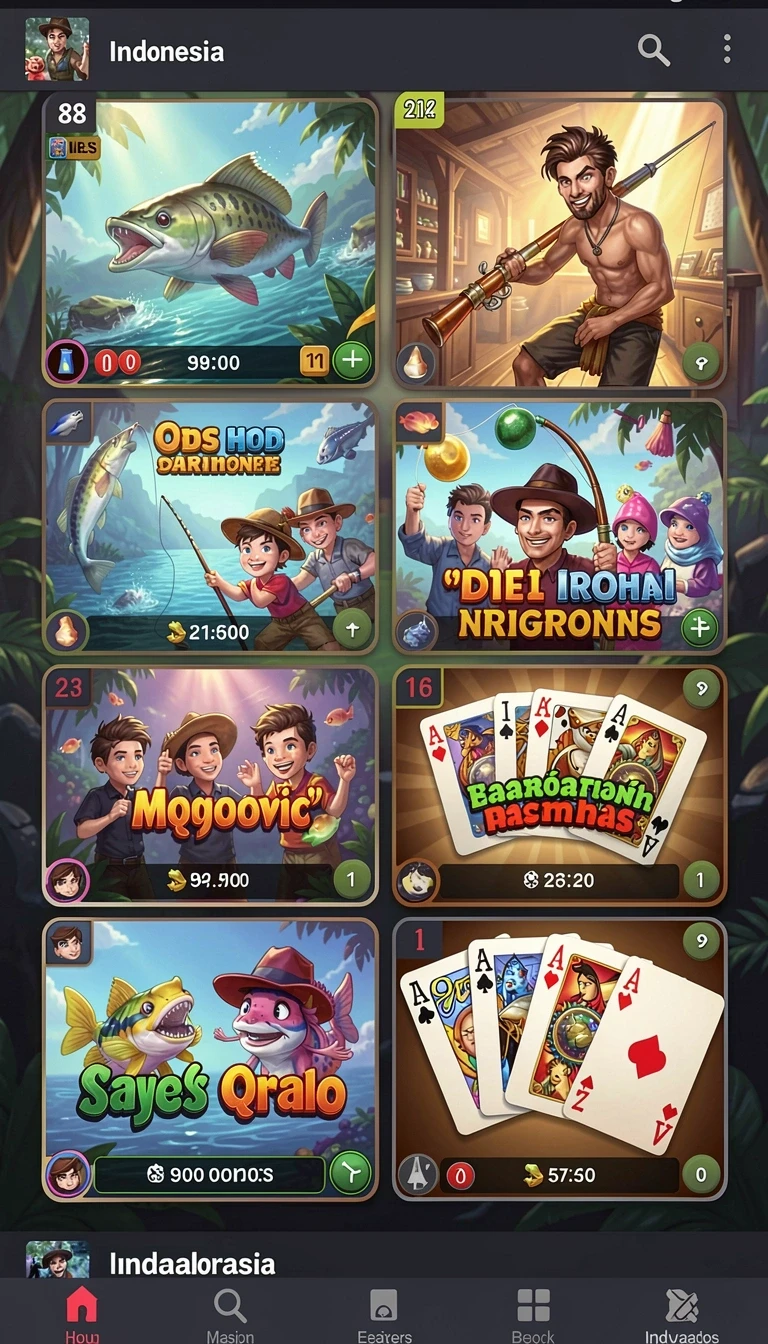Open the Ods Hod fishing game tile
The width and height of the screenshot is (768, 1344).
[210, 527]
